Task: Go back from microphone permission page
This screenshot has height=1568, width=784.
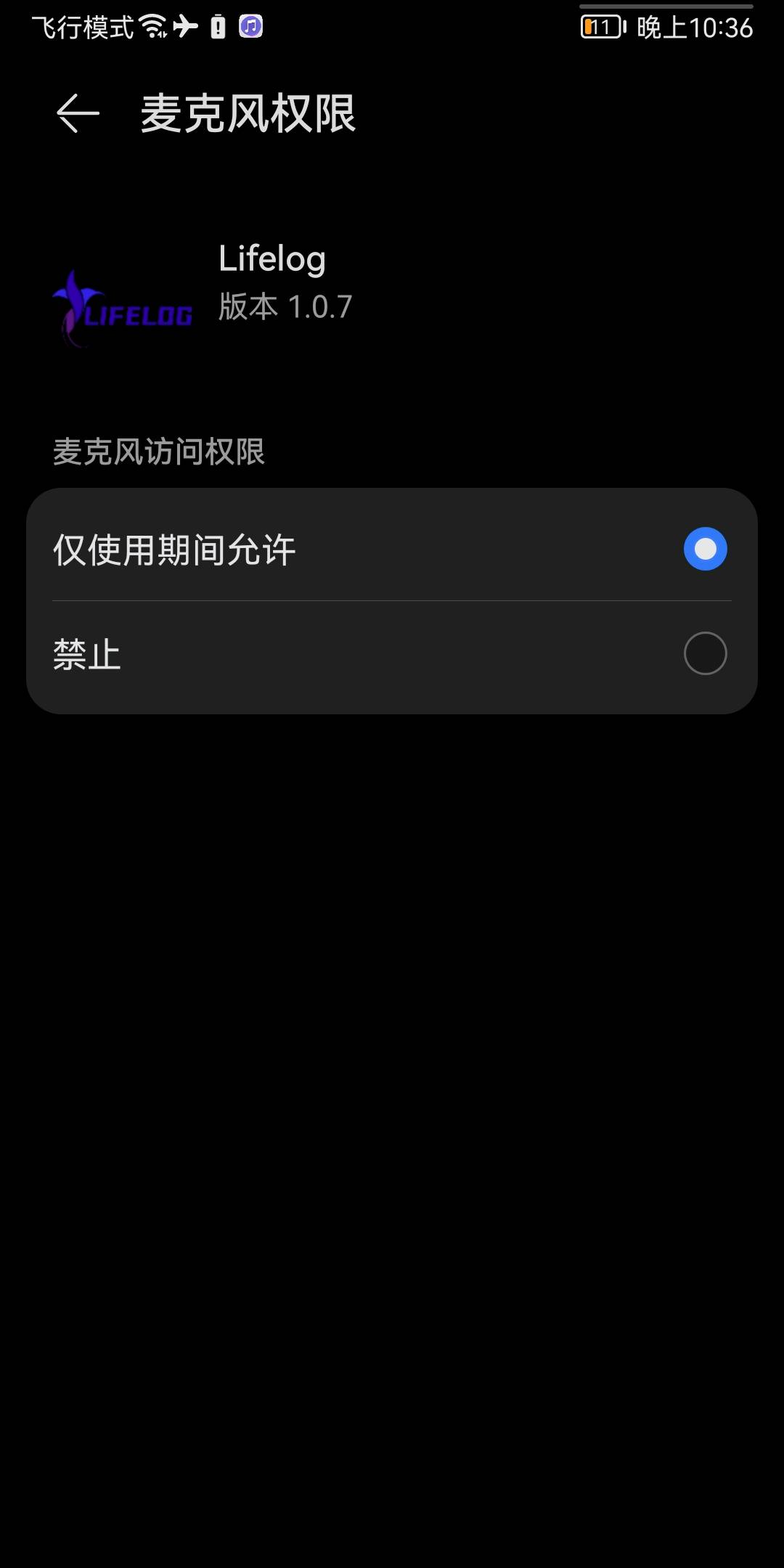Action: click(x=78, y=114)
